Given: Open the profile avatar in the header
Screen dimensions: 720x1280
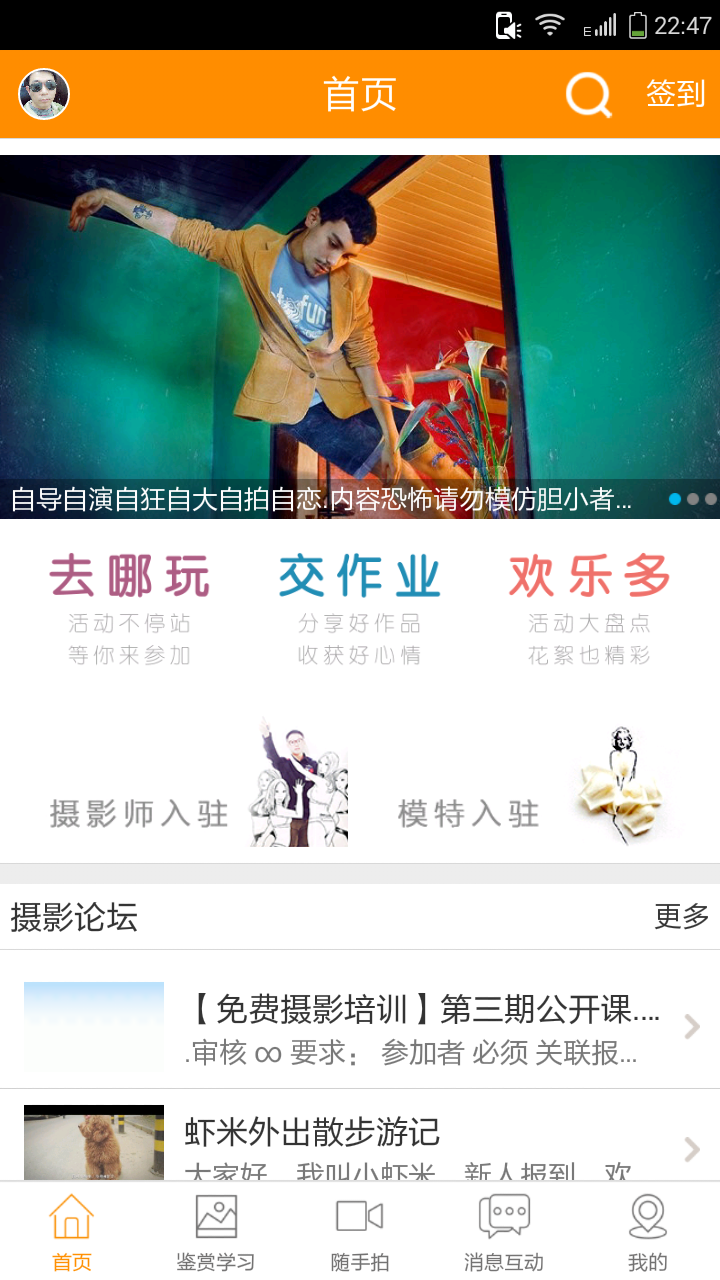Looking at the screenshot, I should pyautogui.click(x=44, y=94).
